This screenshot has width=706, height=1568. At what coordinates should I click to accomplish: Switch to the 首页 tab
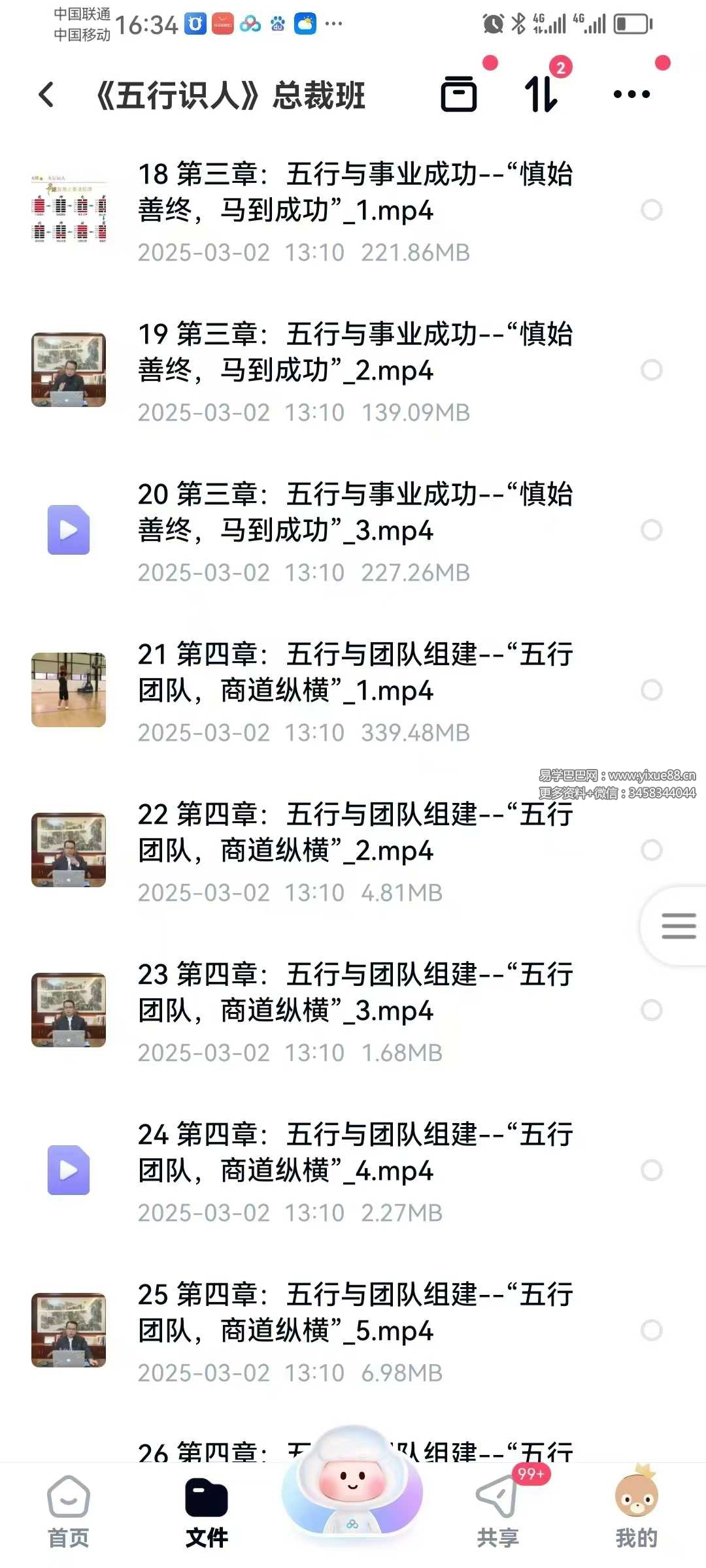click(69, 1511)
